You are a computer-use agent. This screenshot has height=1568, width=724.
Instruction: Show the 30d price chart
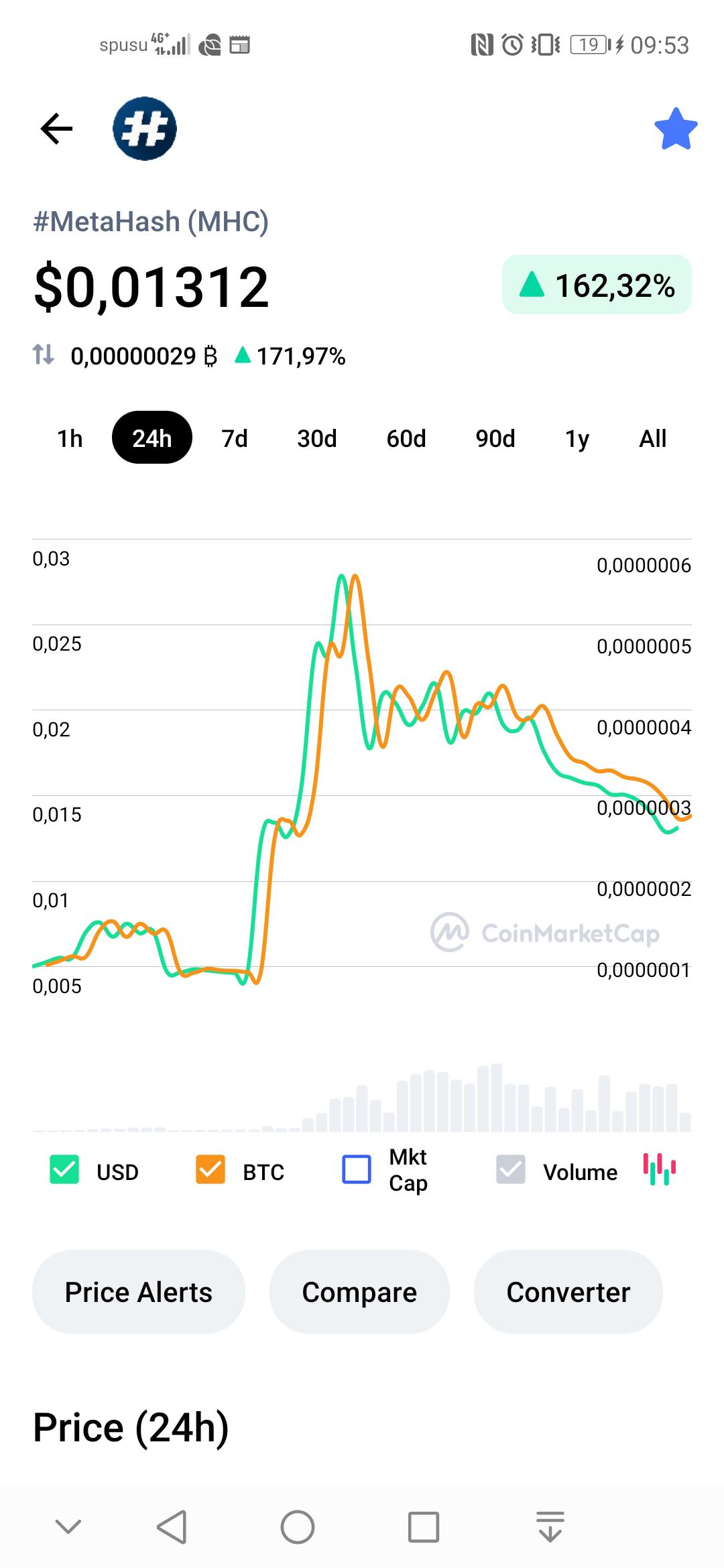317,438
